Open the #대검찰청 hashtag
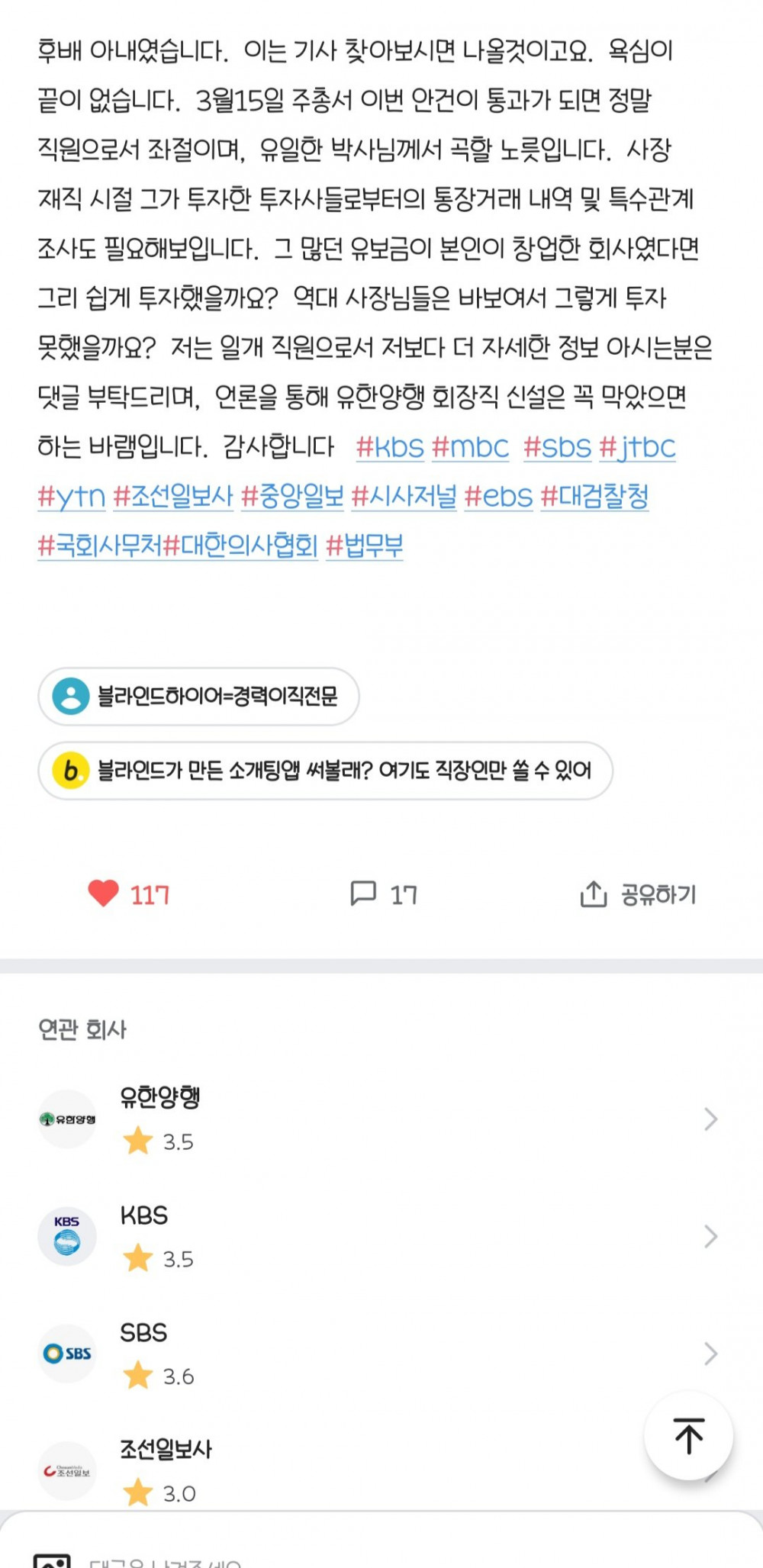The image size is (763, 1568). coord(594,497)
